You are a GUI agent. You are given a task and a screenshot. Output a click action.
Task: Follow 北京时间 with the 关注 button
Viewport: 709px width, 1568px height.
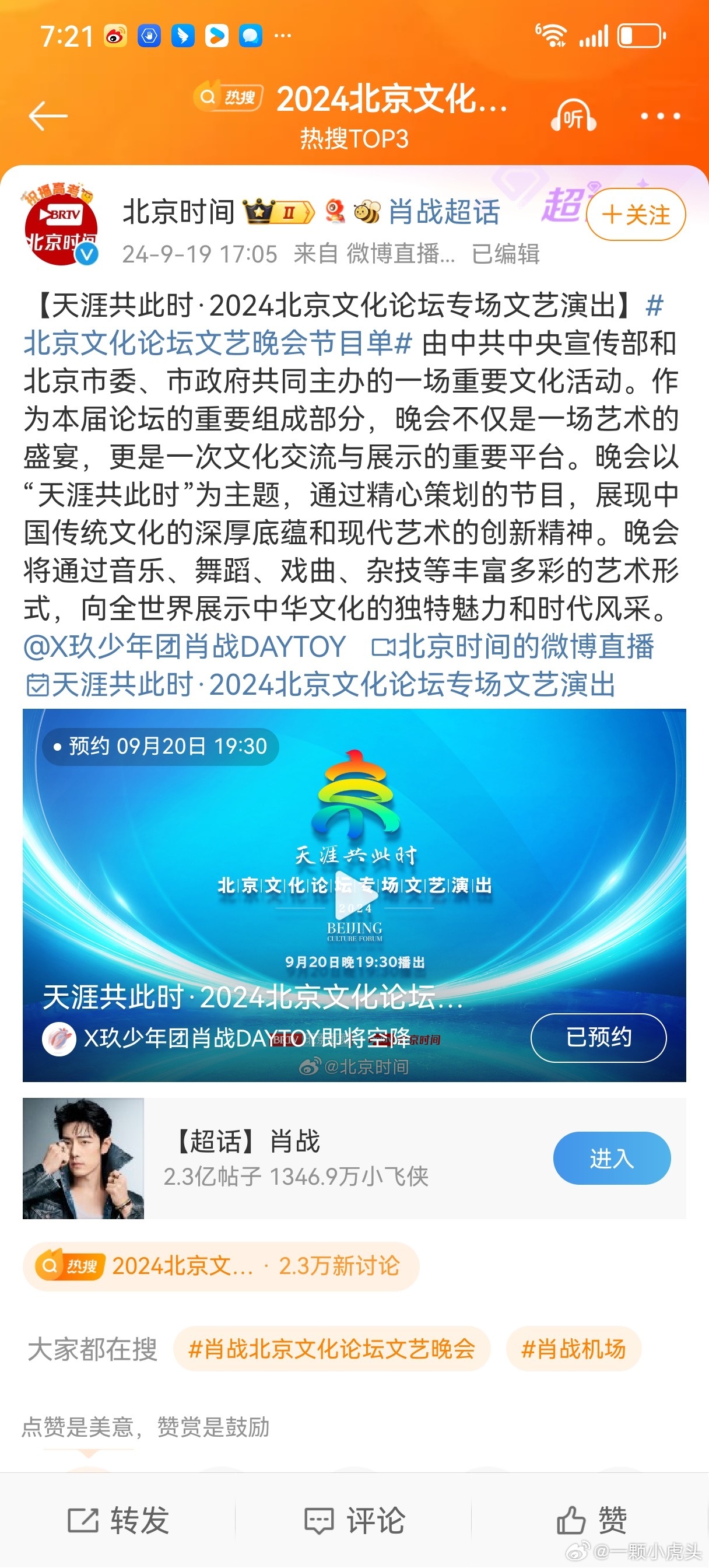pos(636,215)
